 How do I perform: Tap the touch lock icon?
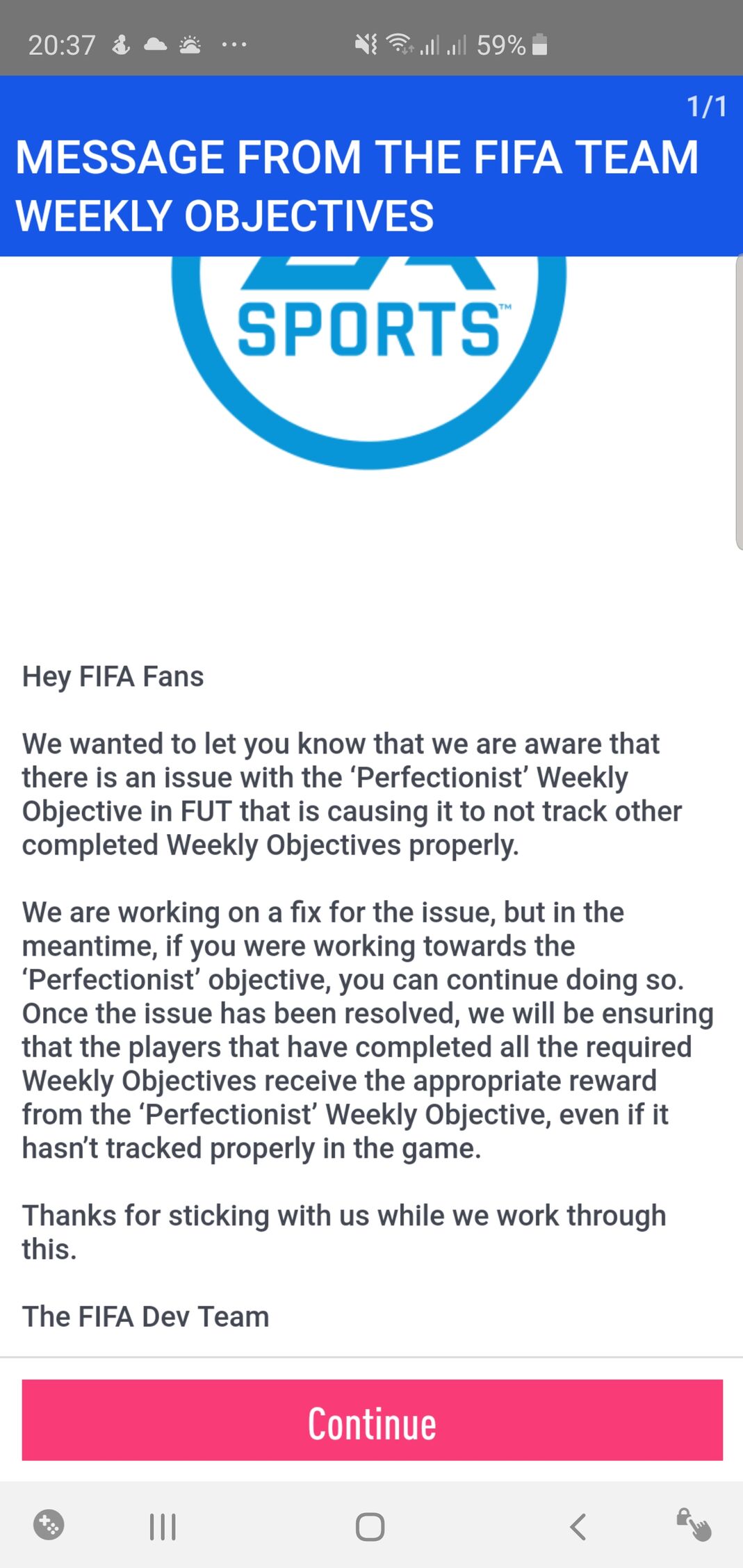[694, 1526]
